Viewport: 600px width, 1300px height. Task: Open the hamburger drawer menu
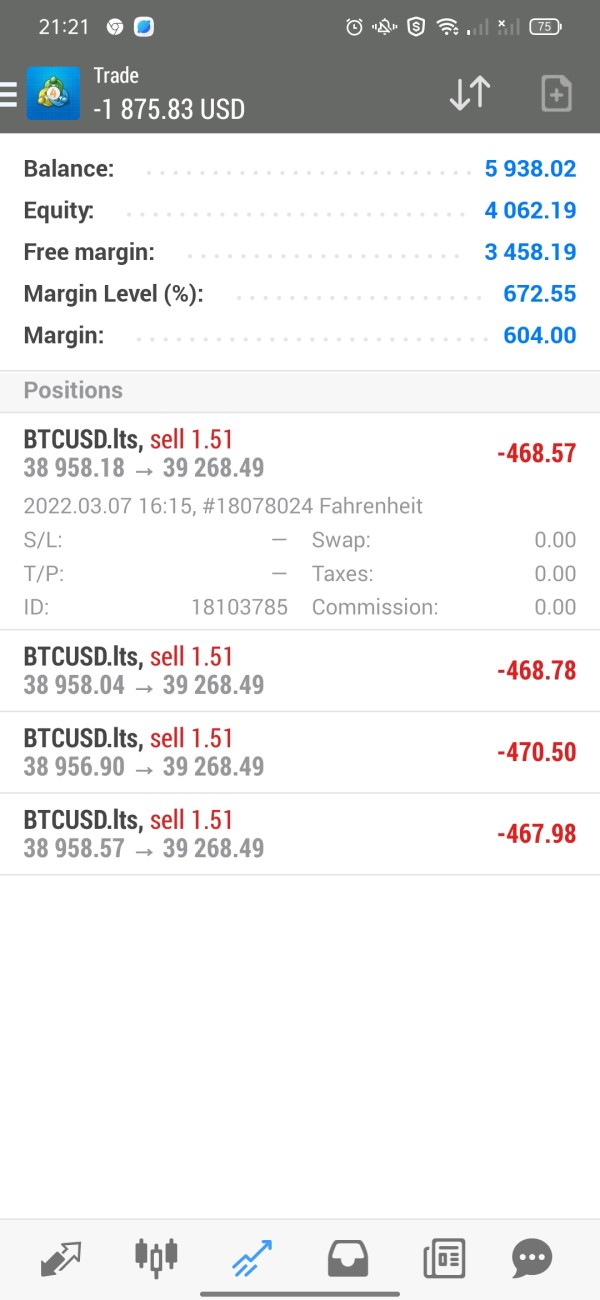(x=8, y=94)
